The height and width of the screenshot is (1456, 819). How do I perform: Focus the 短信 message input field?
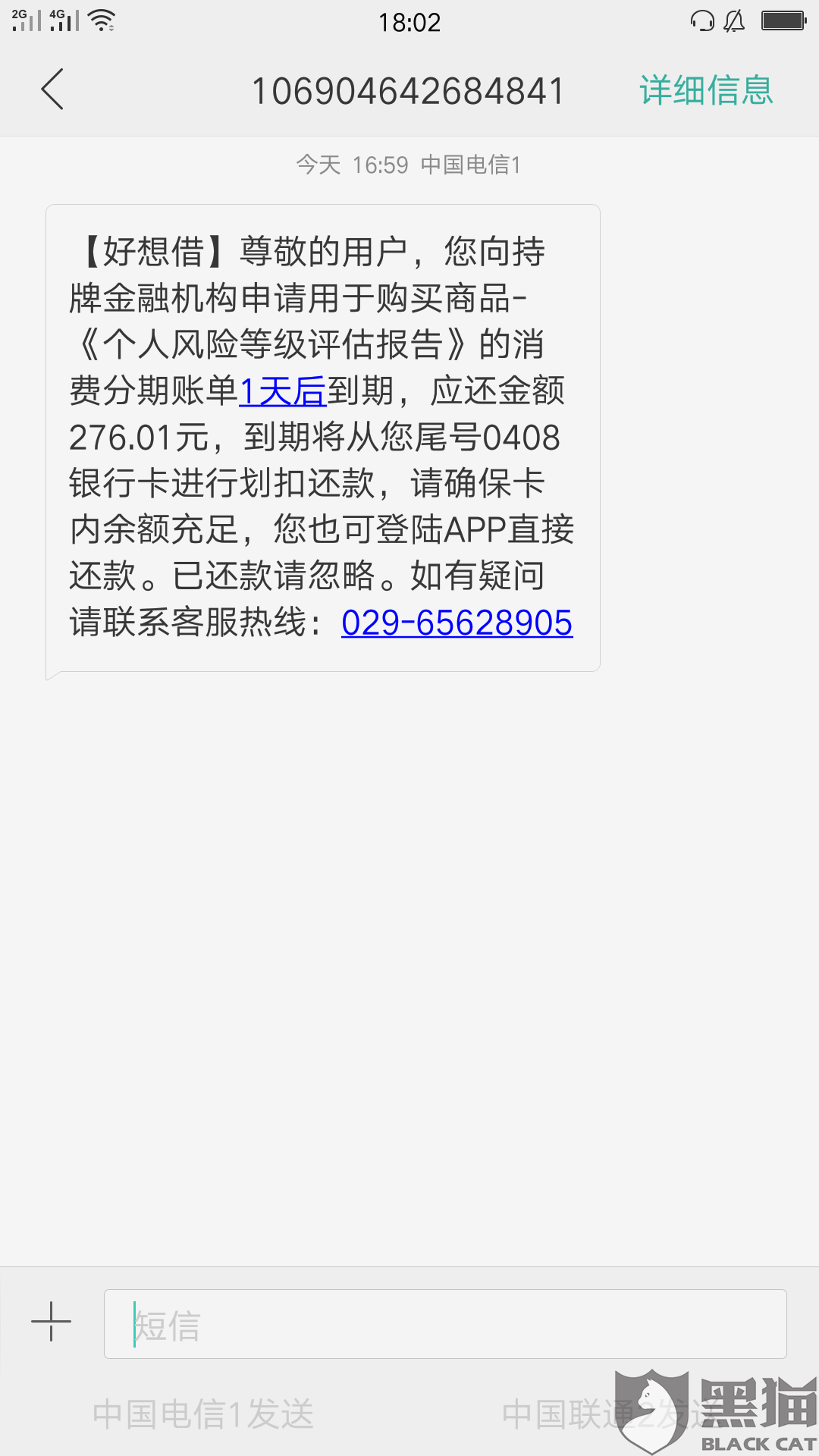pos(444,1324)
